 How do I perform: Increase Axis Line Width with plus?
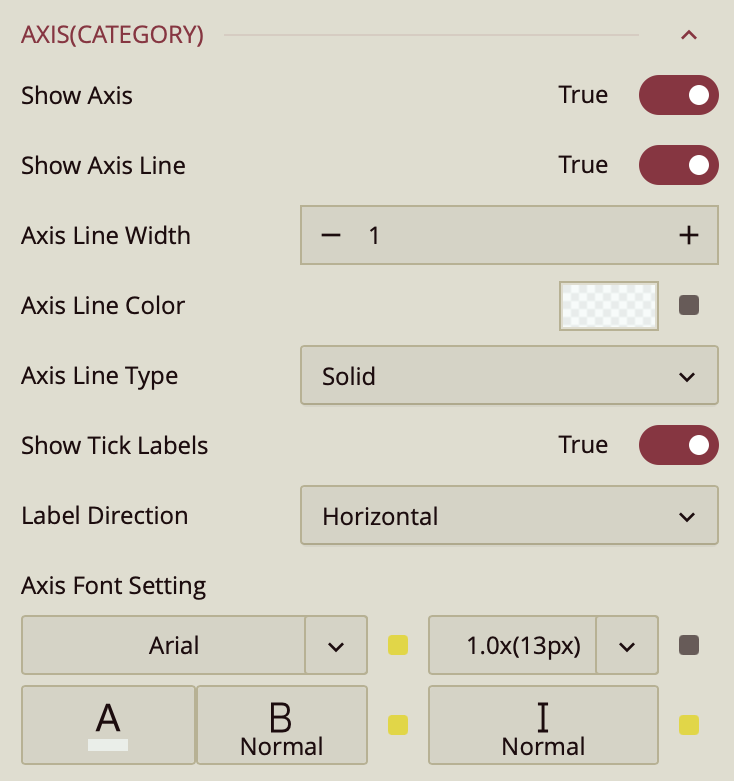(x=688, y=236)
